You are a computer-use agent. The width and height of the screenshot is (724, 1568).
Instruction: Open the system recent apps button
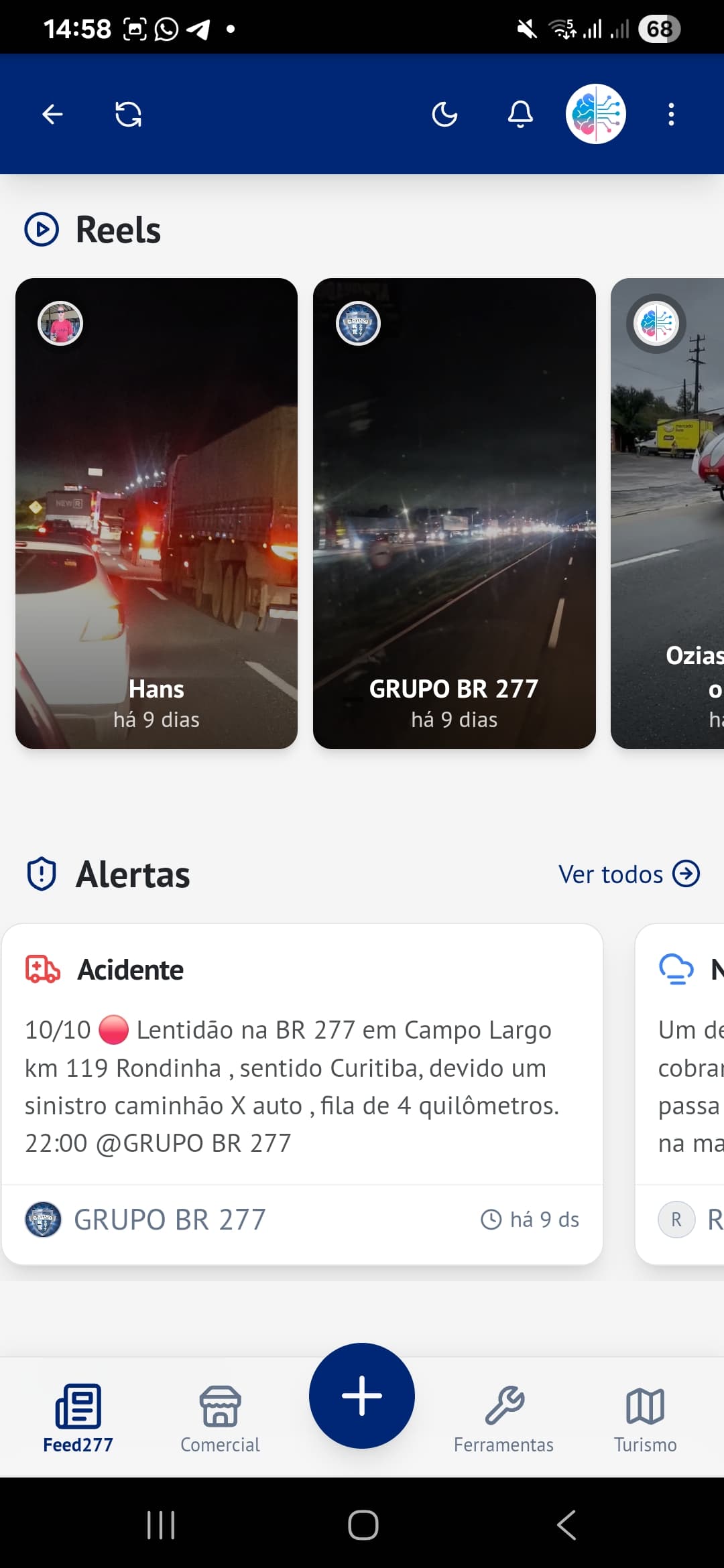[161, 1525]
